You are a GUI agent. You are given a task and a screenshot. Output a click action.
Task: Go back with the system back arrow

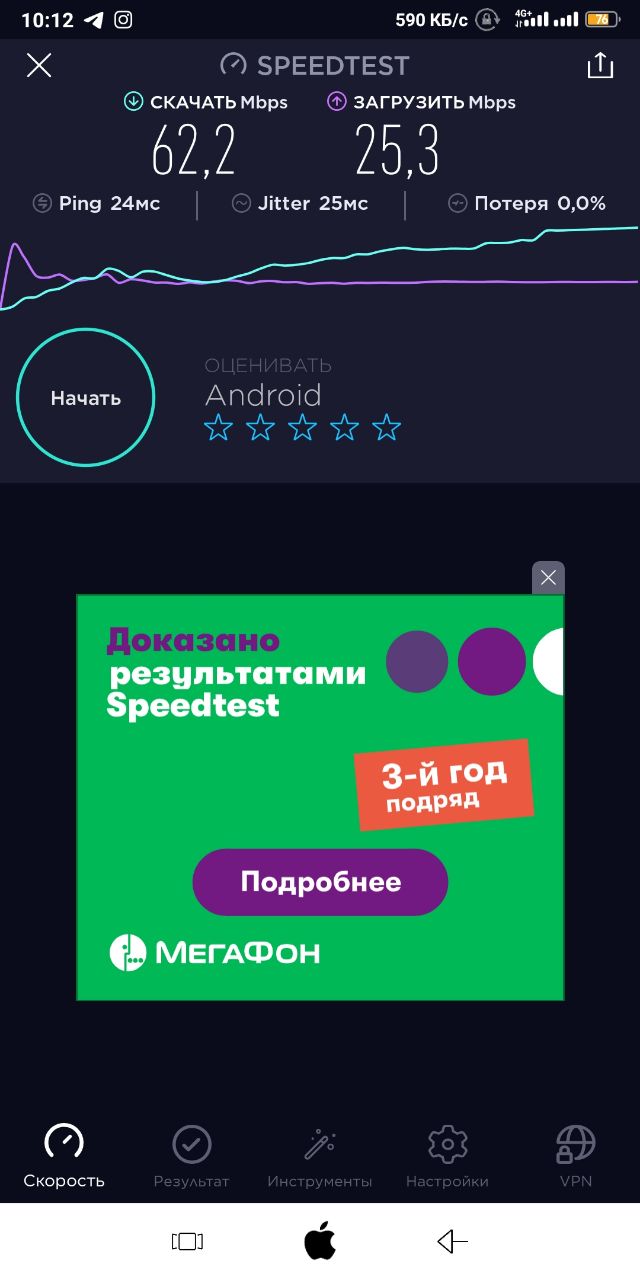click(453, 1242)
